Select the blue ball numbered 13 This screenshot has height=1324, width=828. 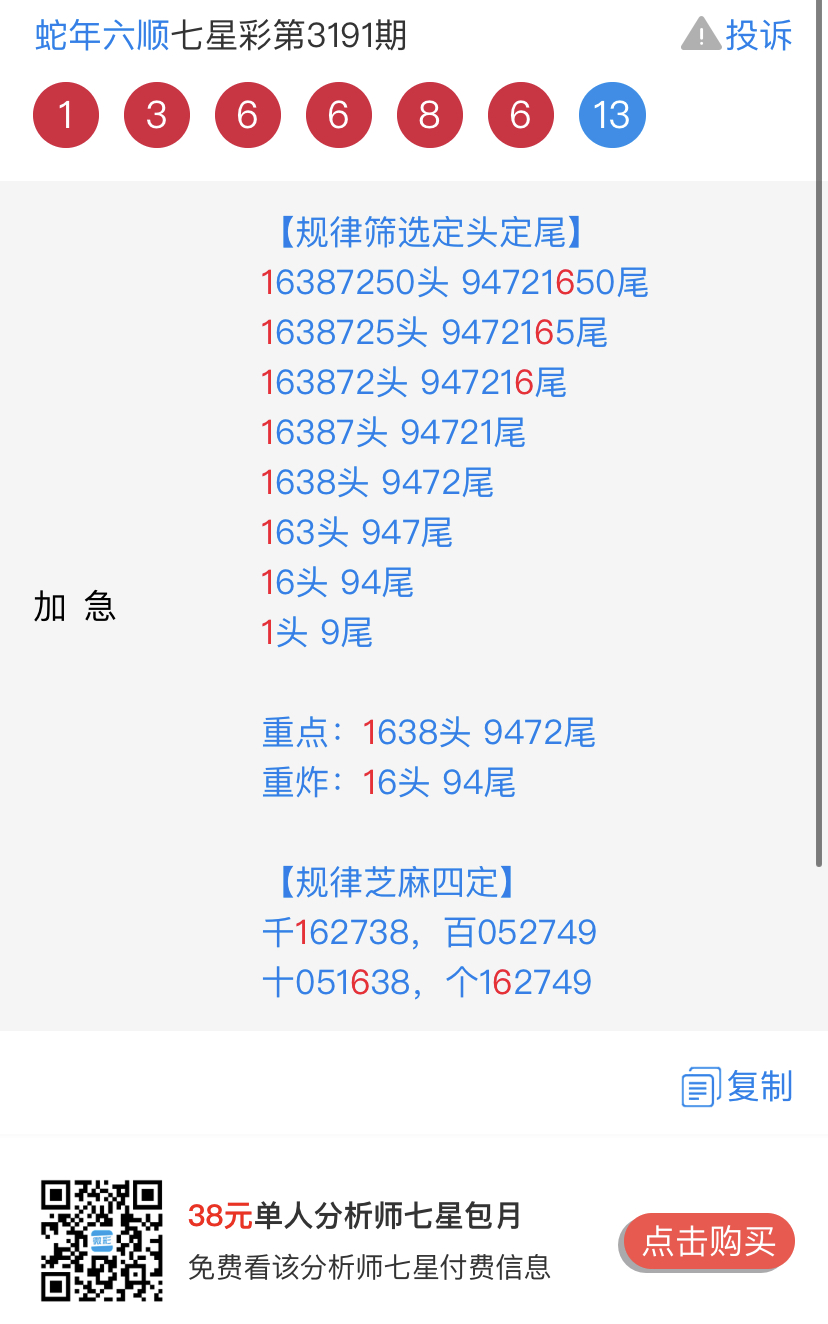coord(612,115)
